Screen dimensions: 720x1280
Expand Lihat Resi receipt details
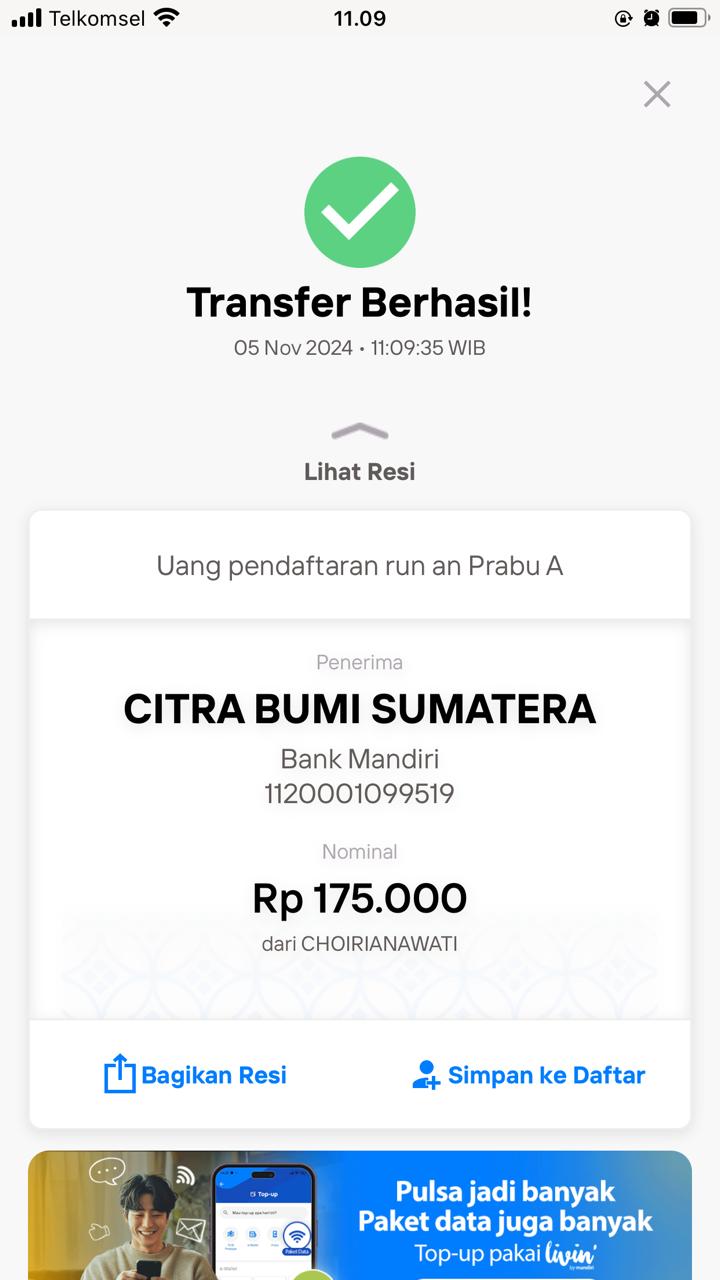click(360, 454)
